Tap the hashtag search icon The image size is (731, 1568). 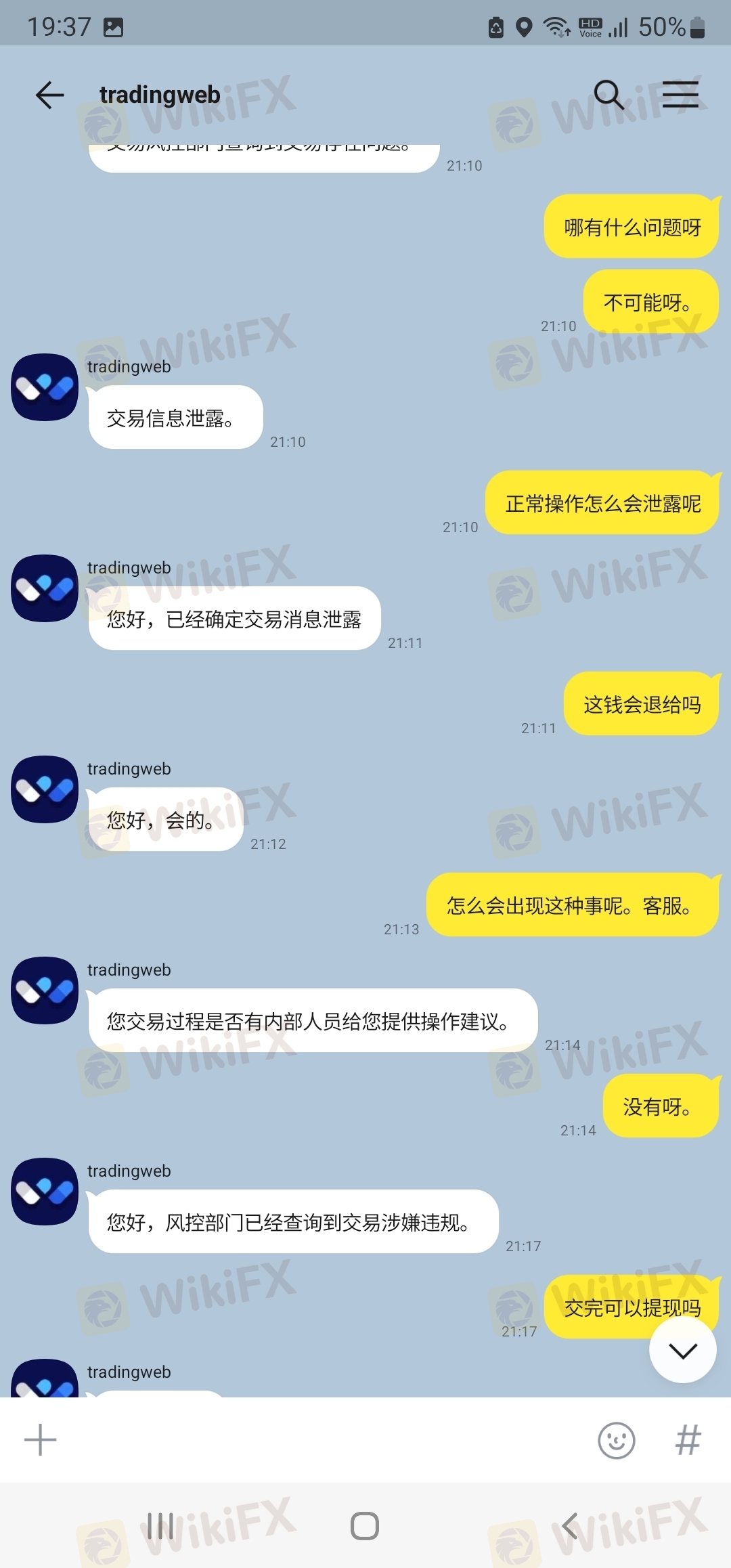tap(688, 1440)
